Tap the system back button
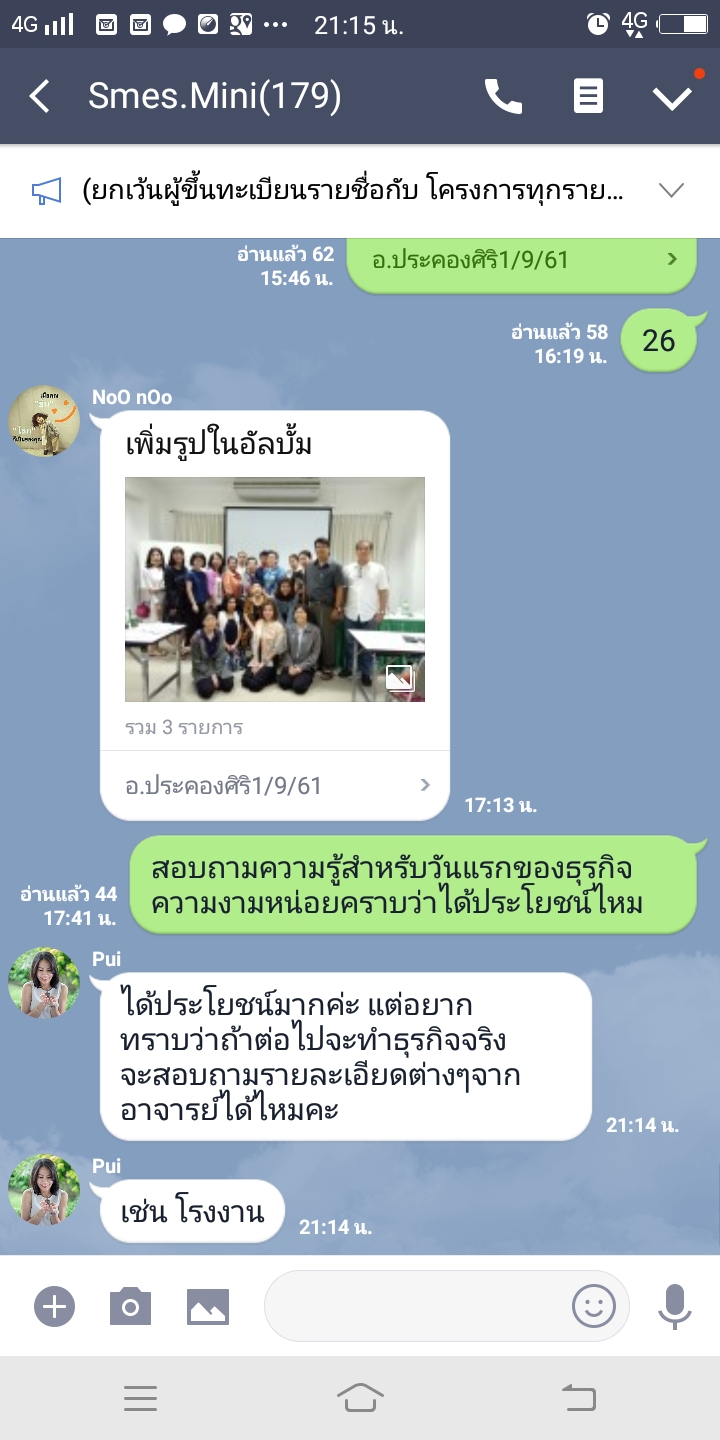Image resolution: width=720 pixels, height=1440 pixels. [579, 1397]
